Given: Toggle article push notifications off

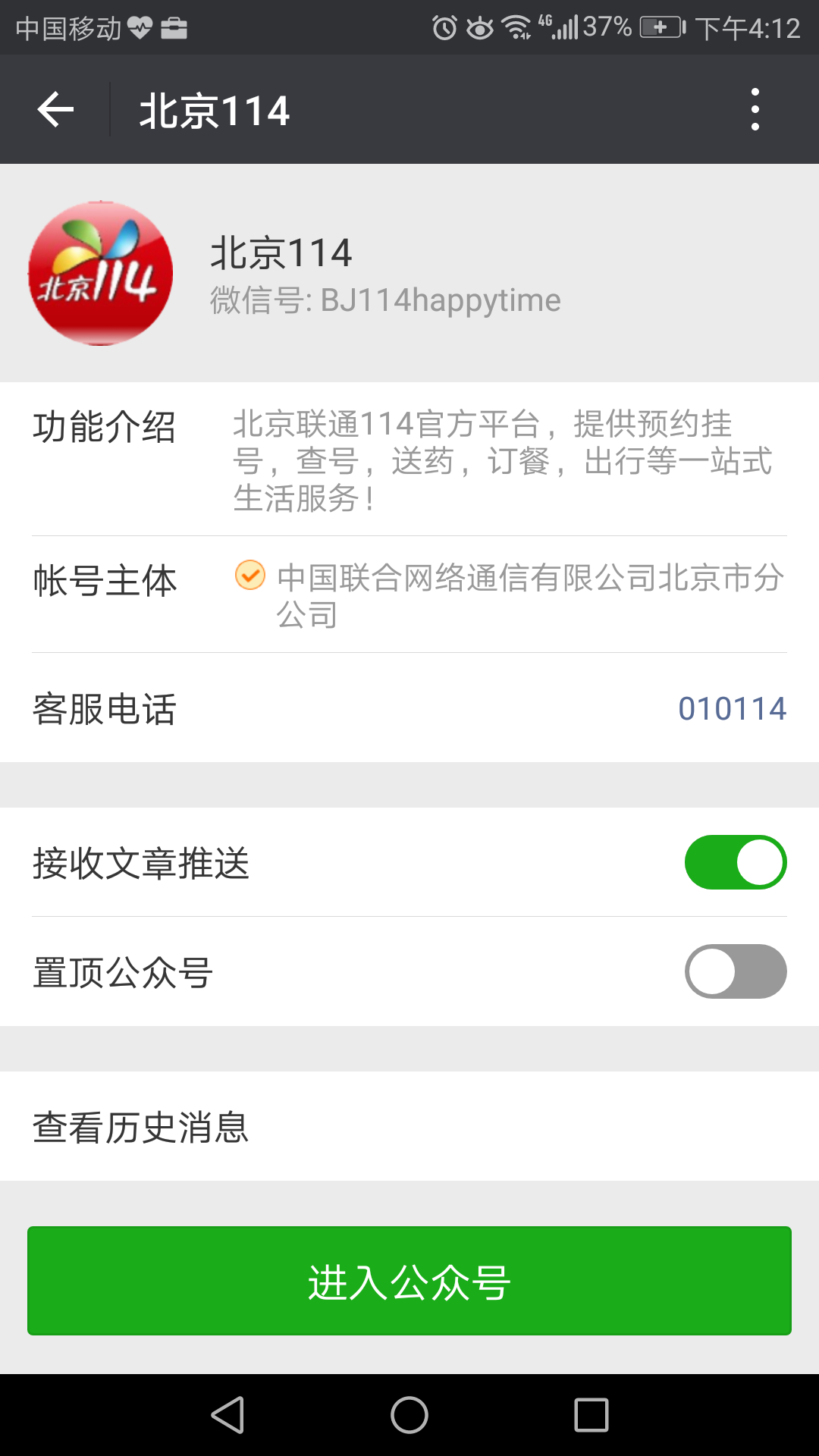Looking at the screenshot, I should 735,861.
